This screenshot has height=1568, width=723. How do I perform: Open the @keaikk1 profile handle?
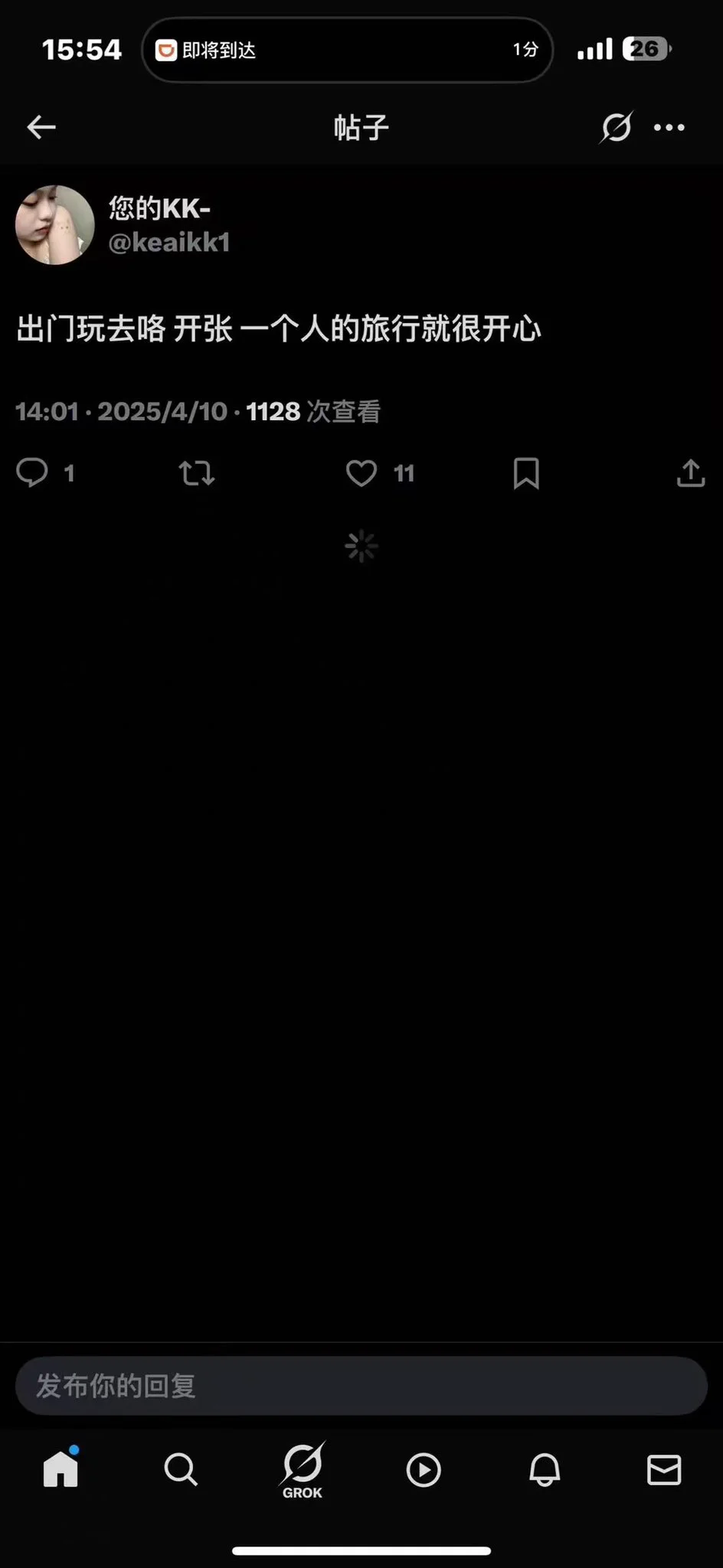pos(169,243)
